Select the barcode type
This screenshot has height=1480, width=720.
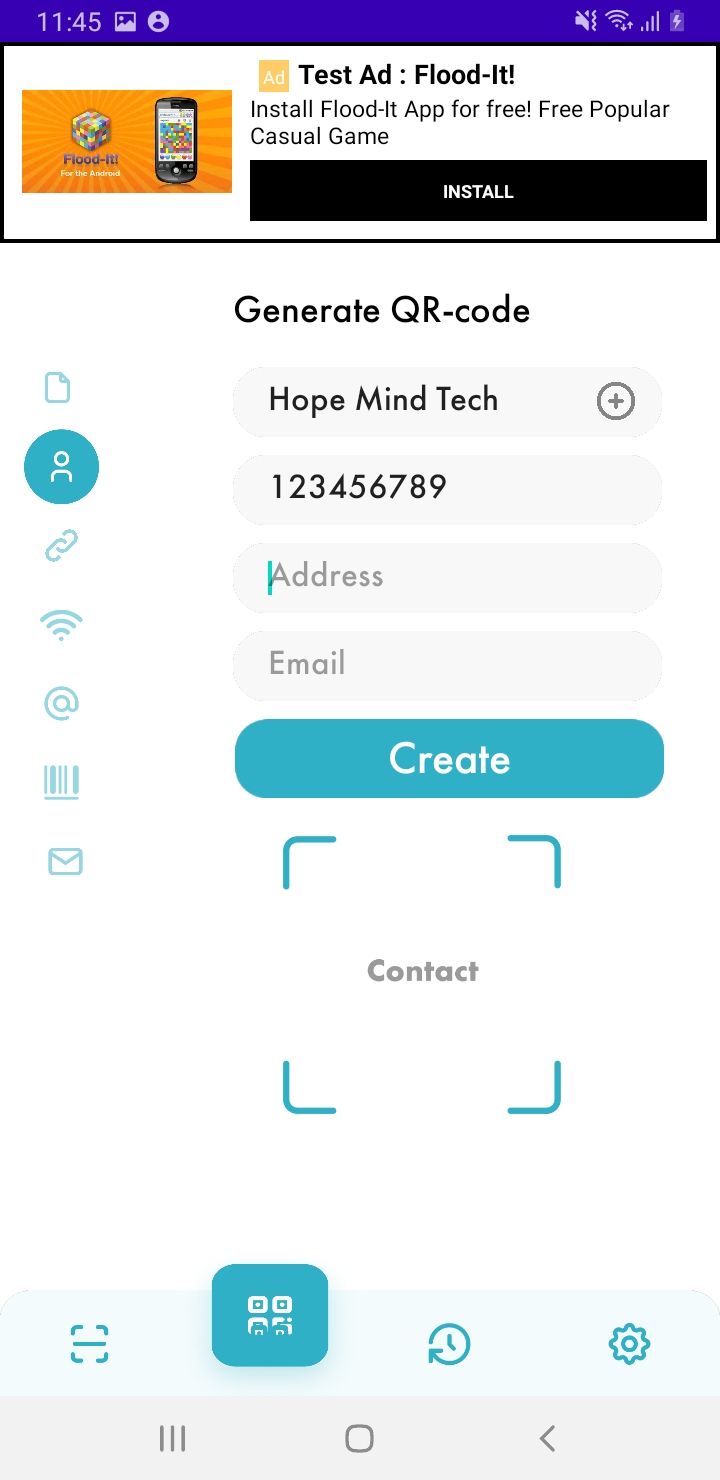[61, 782]
